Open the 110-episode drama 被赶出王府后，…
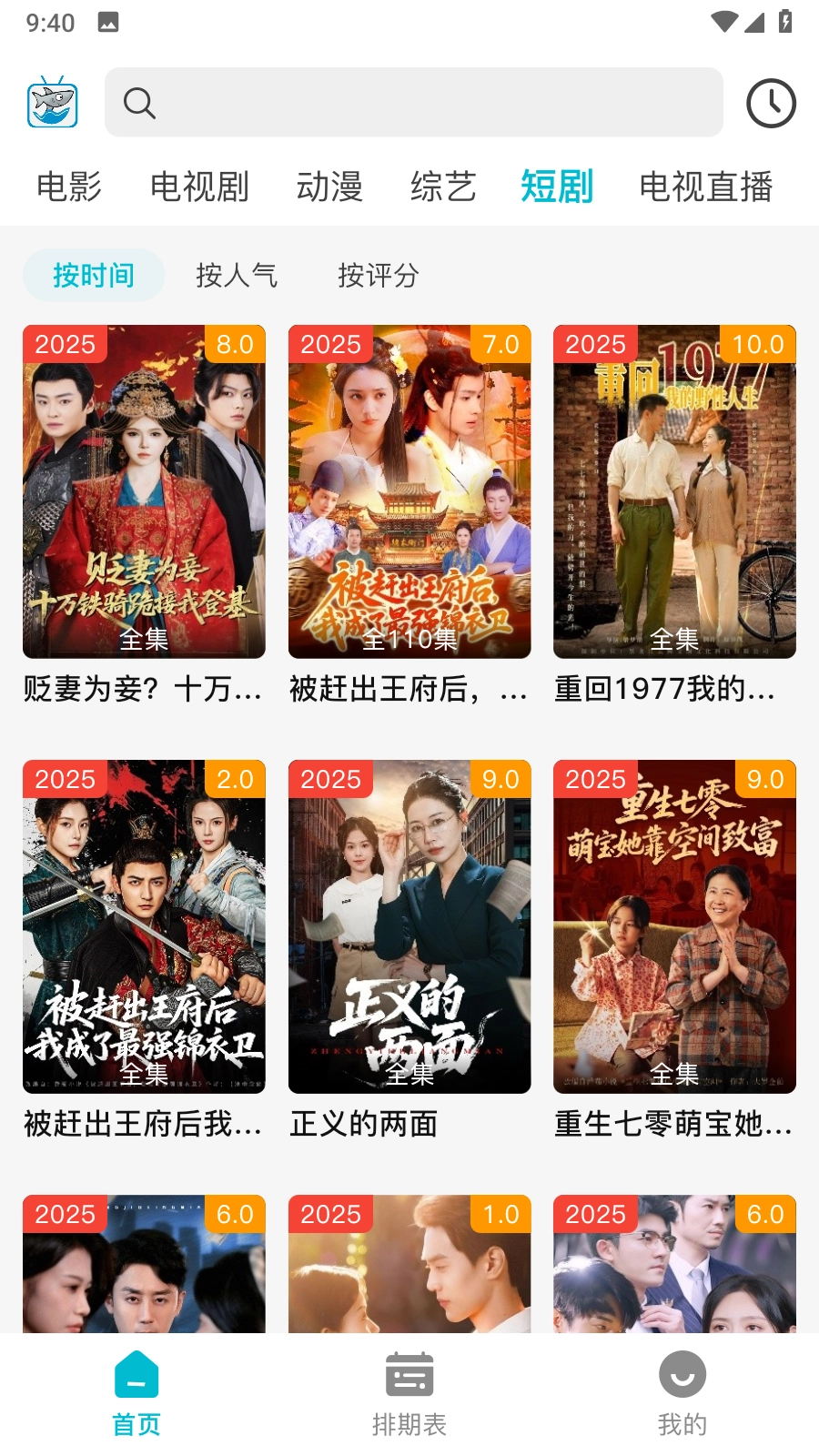The image size is (819, 1456). (x=409, y=491)
